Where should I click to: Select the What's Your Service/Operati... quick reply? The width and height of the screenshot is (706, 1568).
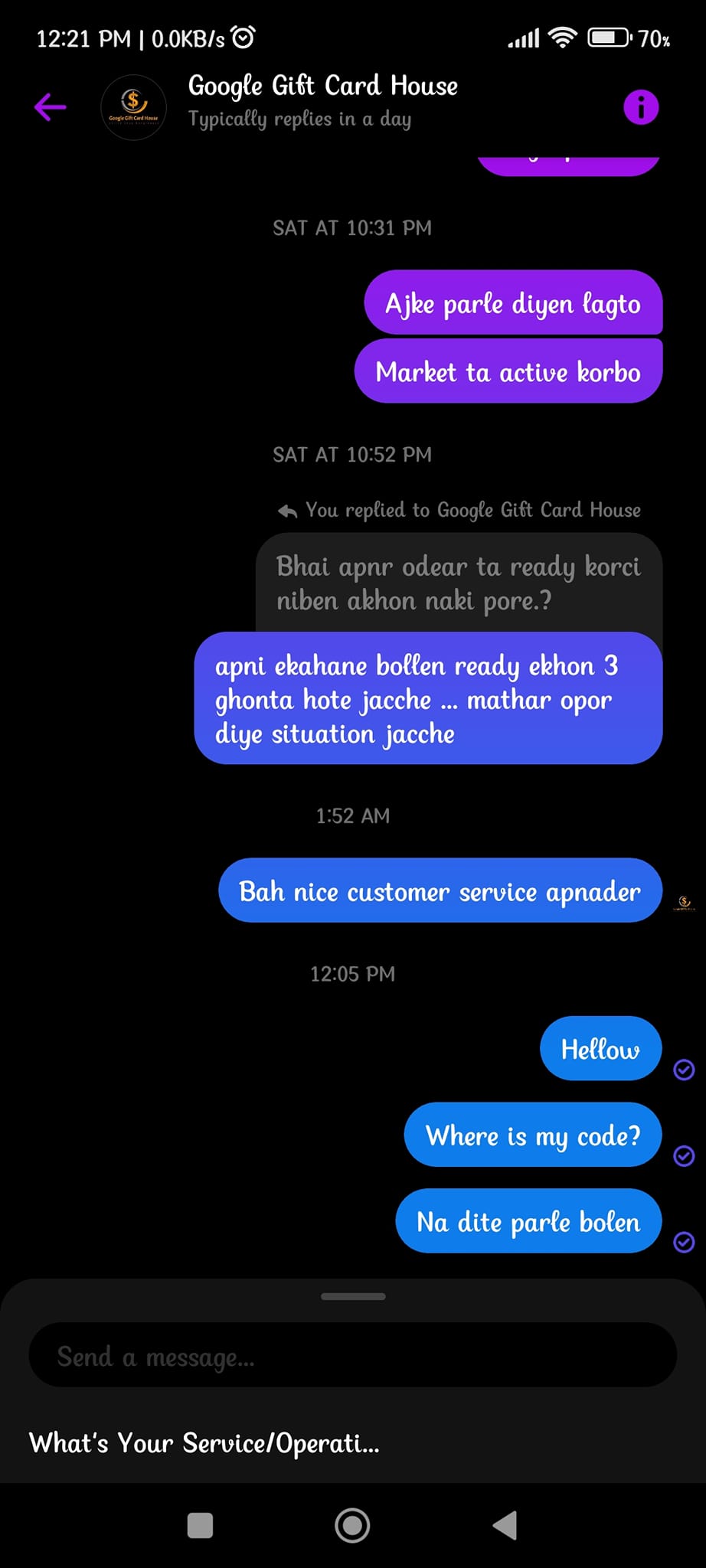(x=204, y=1444)
